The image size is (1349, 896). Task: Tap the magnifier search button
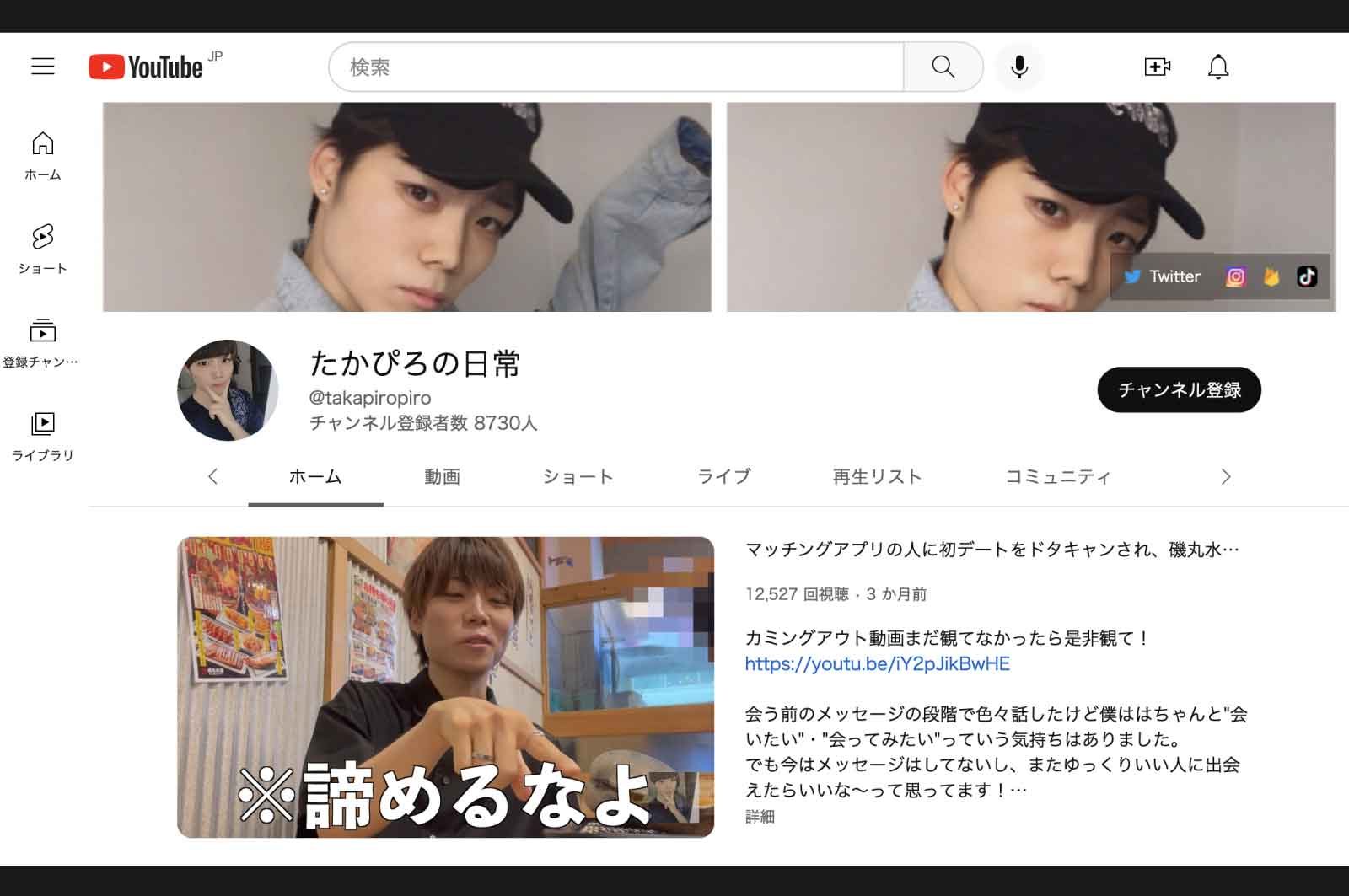pos(943,67)
